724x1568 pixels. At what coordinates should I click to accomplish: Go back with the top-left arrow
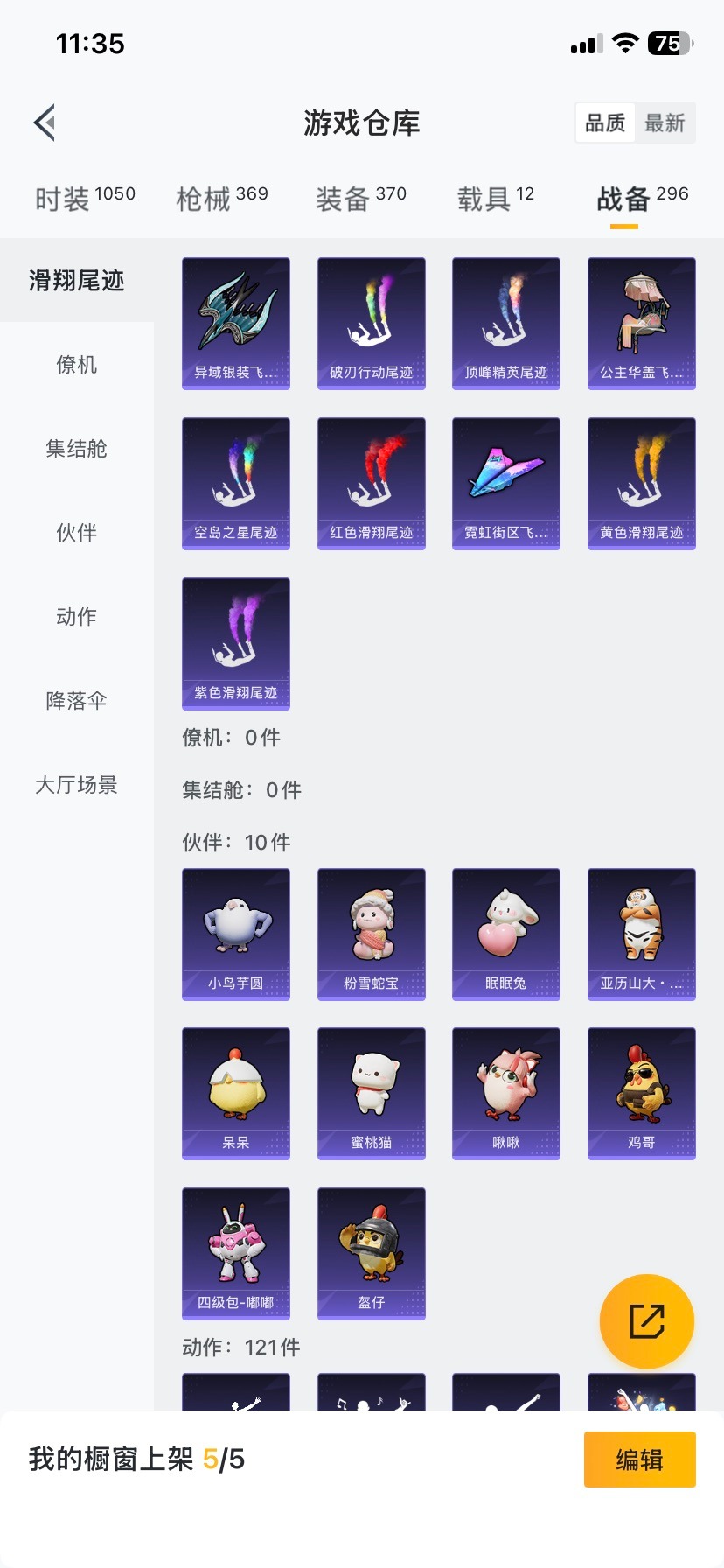point(44,122)
